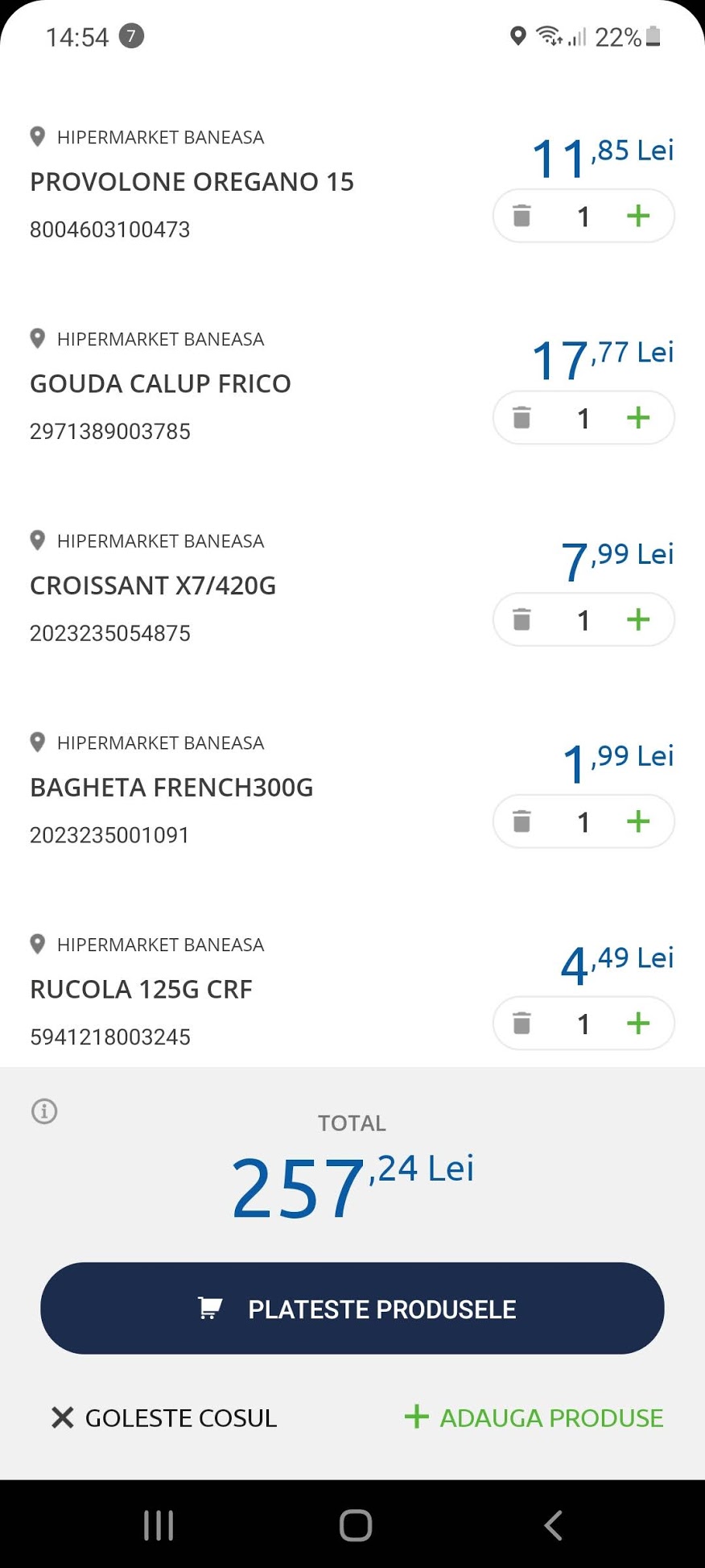Viewport: 705px width, 1568px height.
Task: Increase quantity of PROVOLONE OREGANO 15
Action: coord(638,216)
